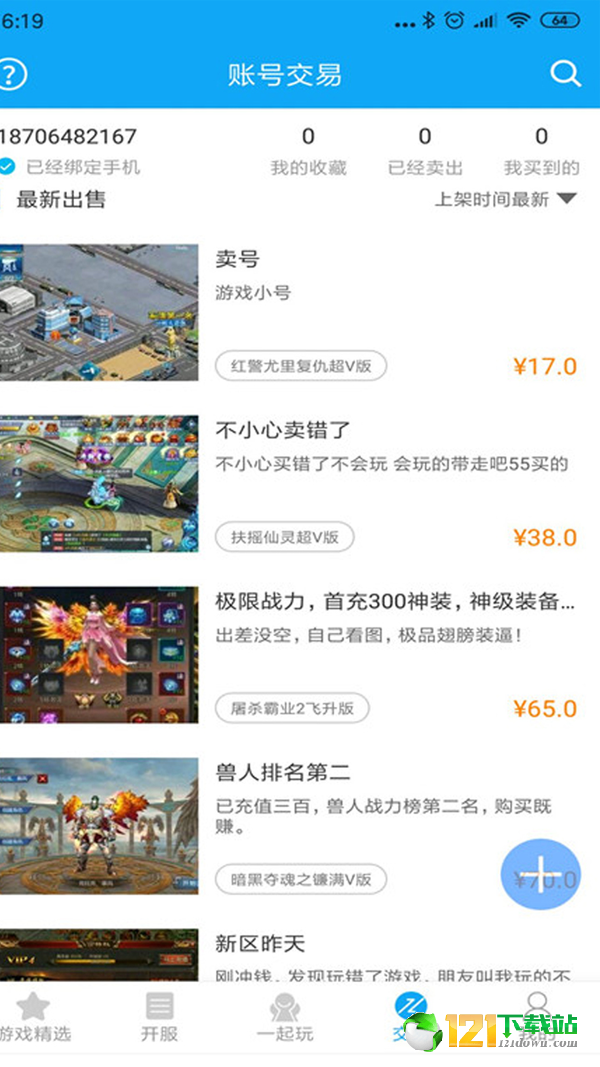Tap the blue plus floating button

pos(540,874)
